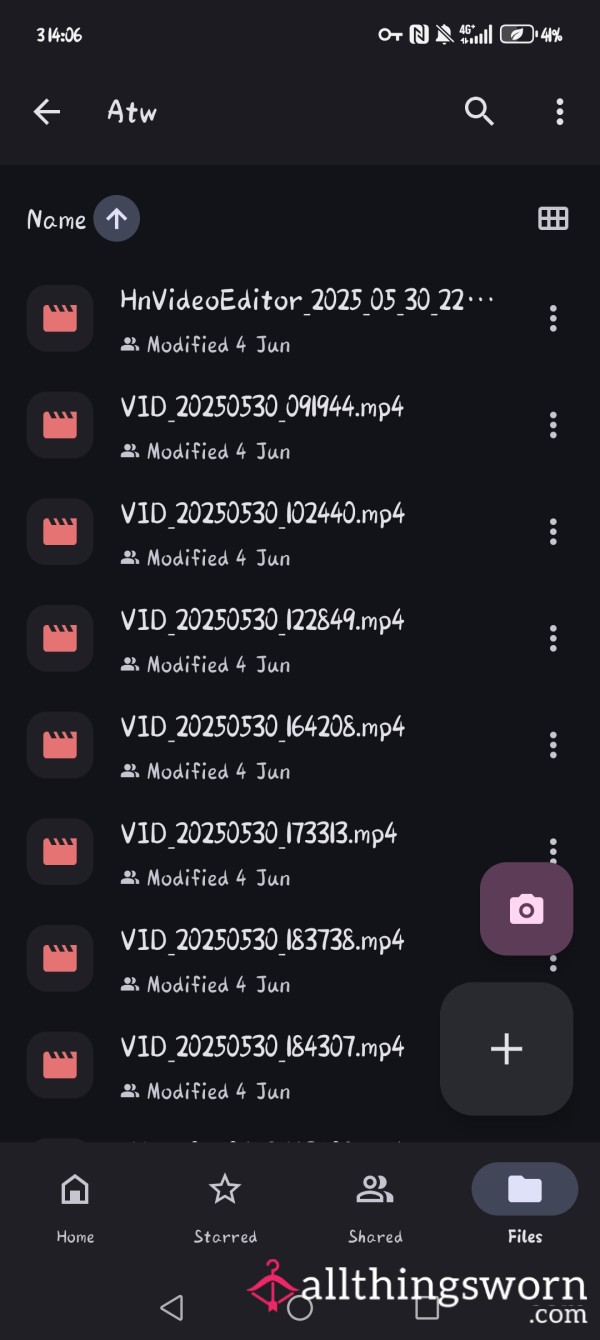
Task: Open more options for HnVideoEditor file
Action: pyautogui.click(x=553, y=319)
